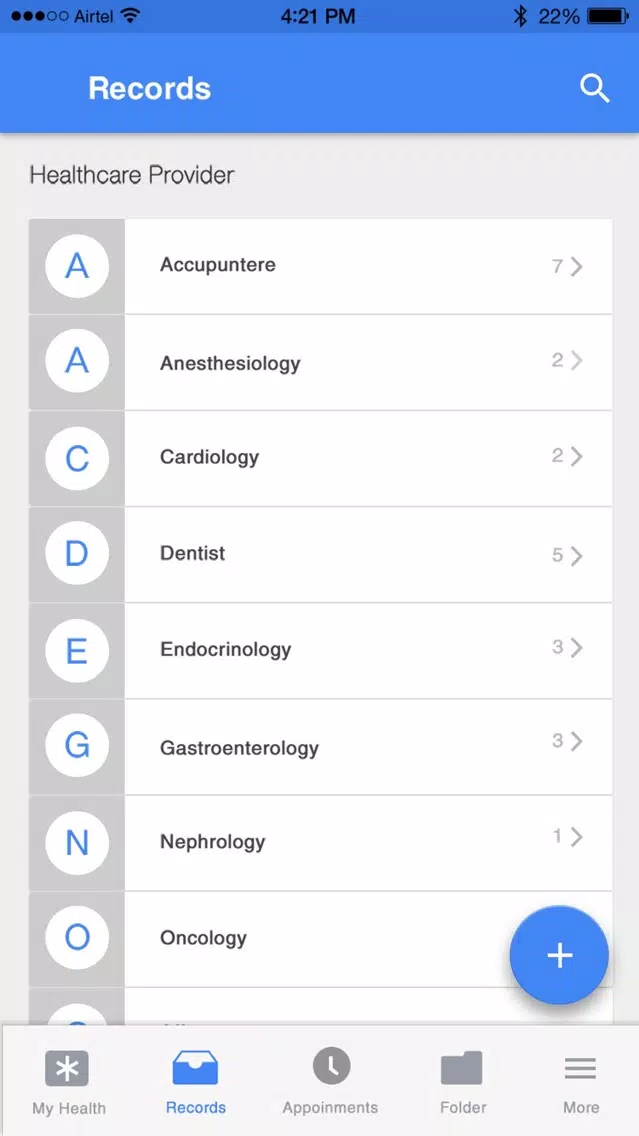Select Gastroenterology row
The height and width of the screenshot is (1136, 639).
(x=321, y=746)
